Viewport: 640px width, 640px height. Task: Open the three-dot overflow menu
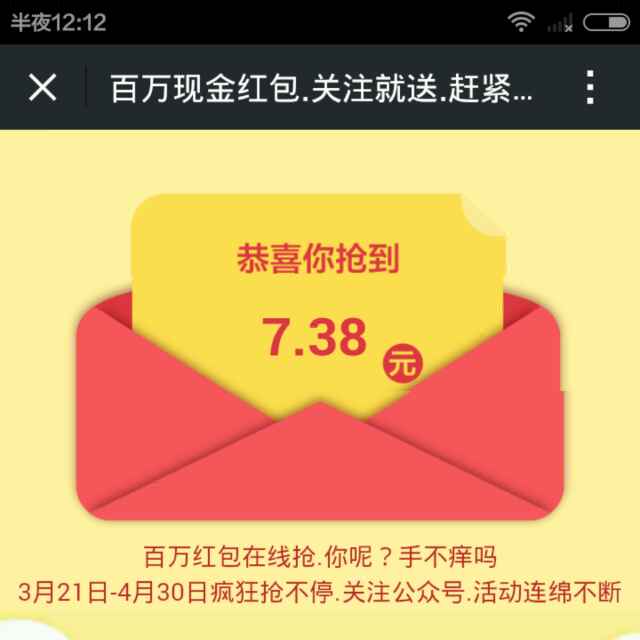coord(590,87)
